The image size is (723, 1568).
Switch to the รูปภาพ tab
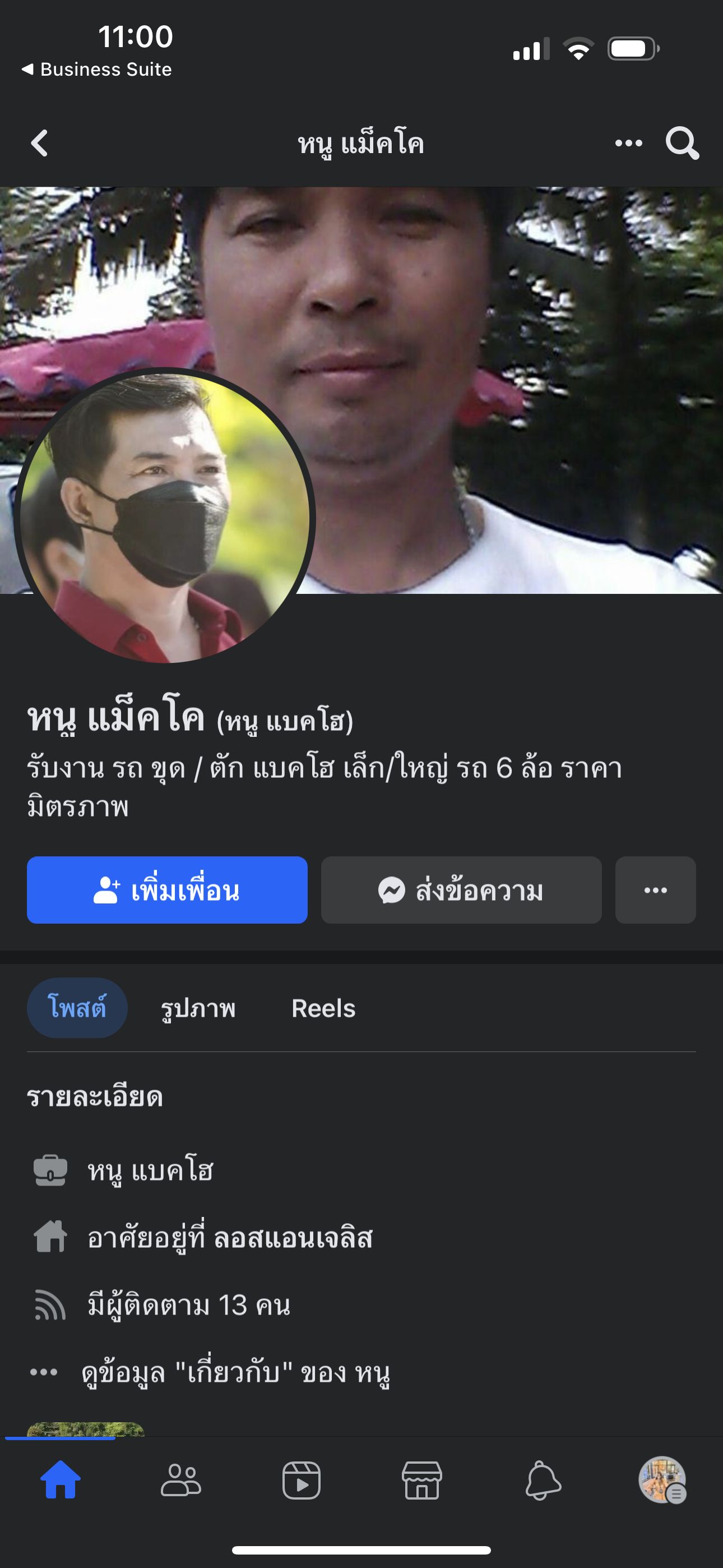(x=198, y=1008)
